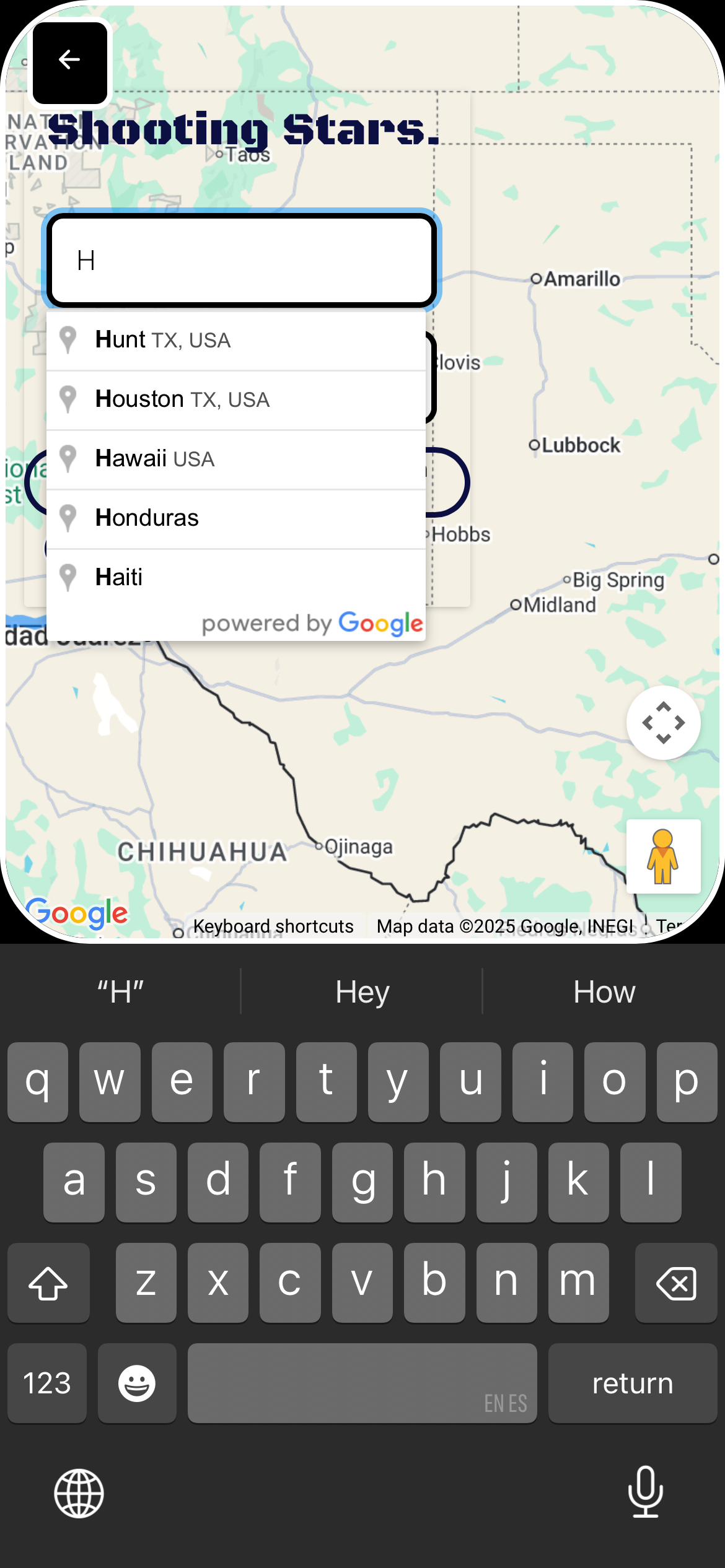Open the emoji keyboard
This screenshot has height=1568, width=725.
137,1383
